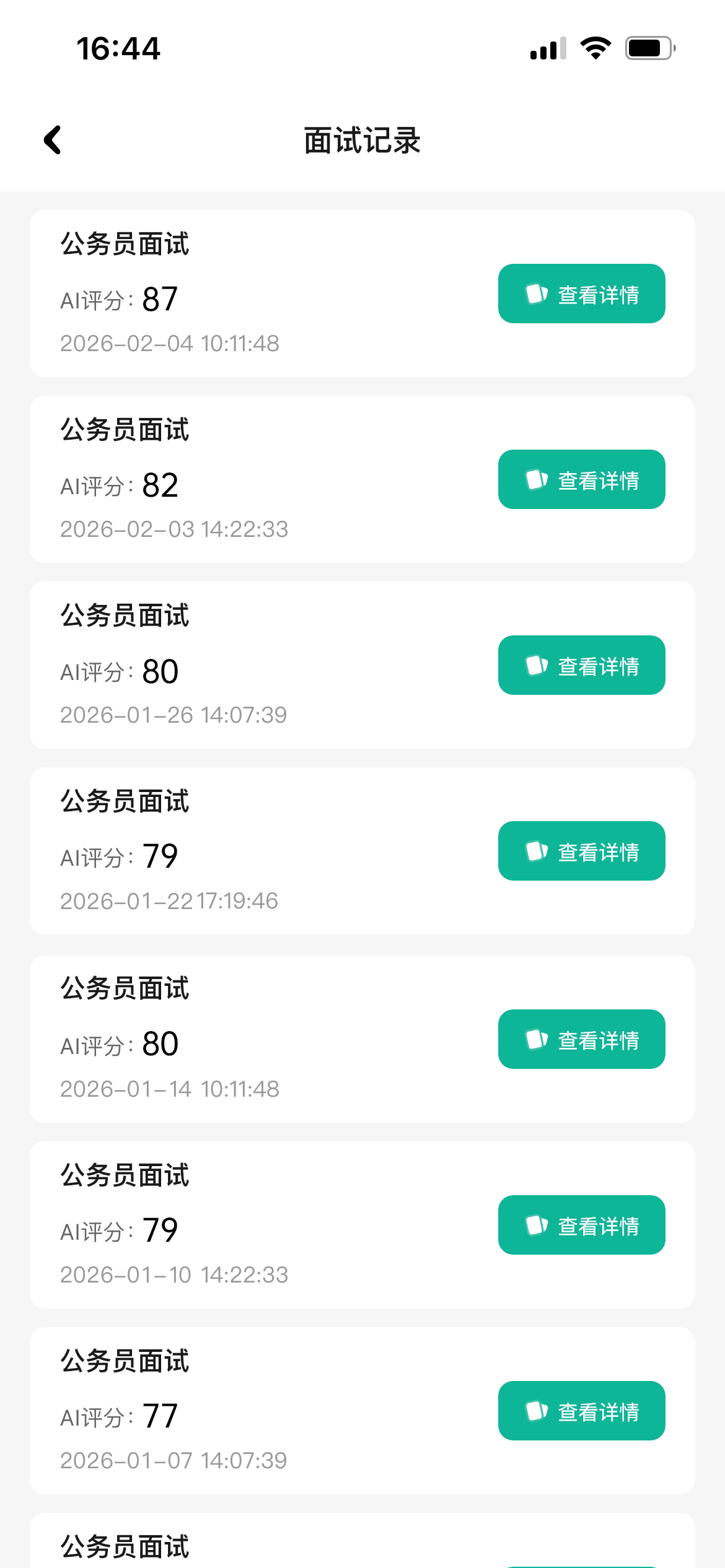Open 查看详情 for the 2026-01-14 interview
Image resolution: width=725 pixels, height=1568 pixels.
(x=581, y=1039)
